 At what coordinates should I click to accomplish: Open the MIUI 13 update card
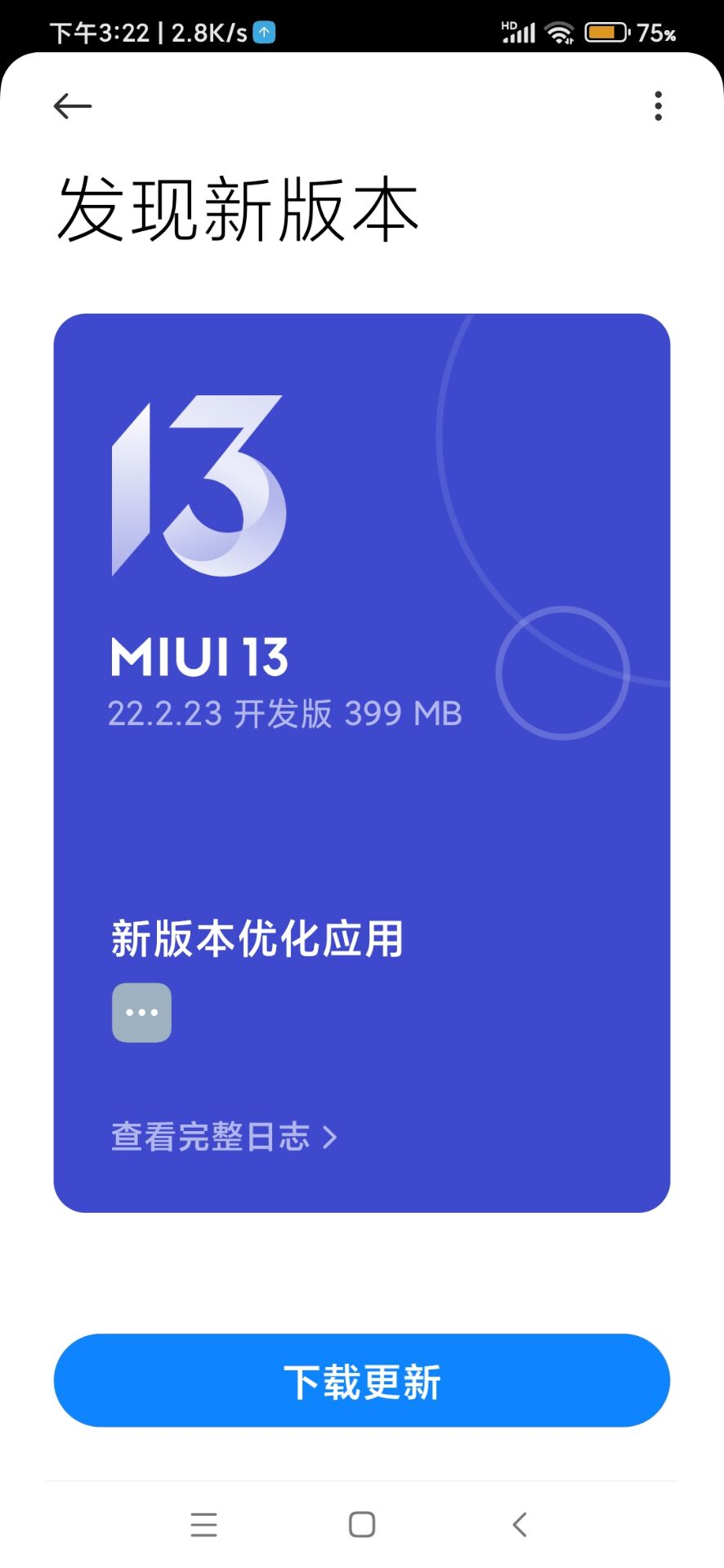(x=362, y=763)
